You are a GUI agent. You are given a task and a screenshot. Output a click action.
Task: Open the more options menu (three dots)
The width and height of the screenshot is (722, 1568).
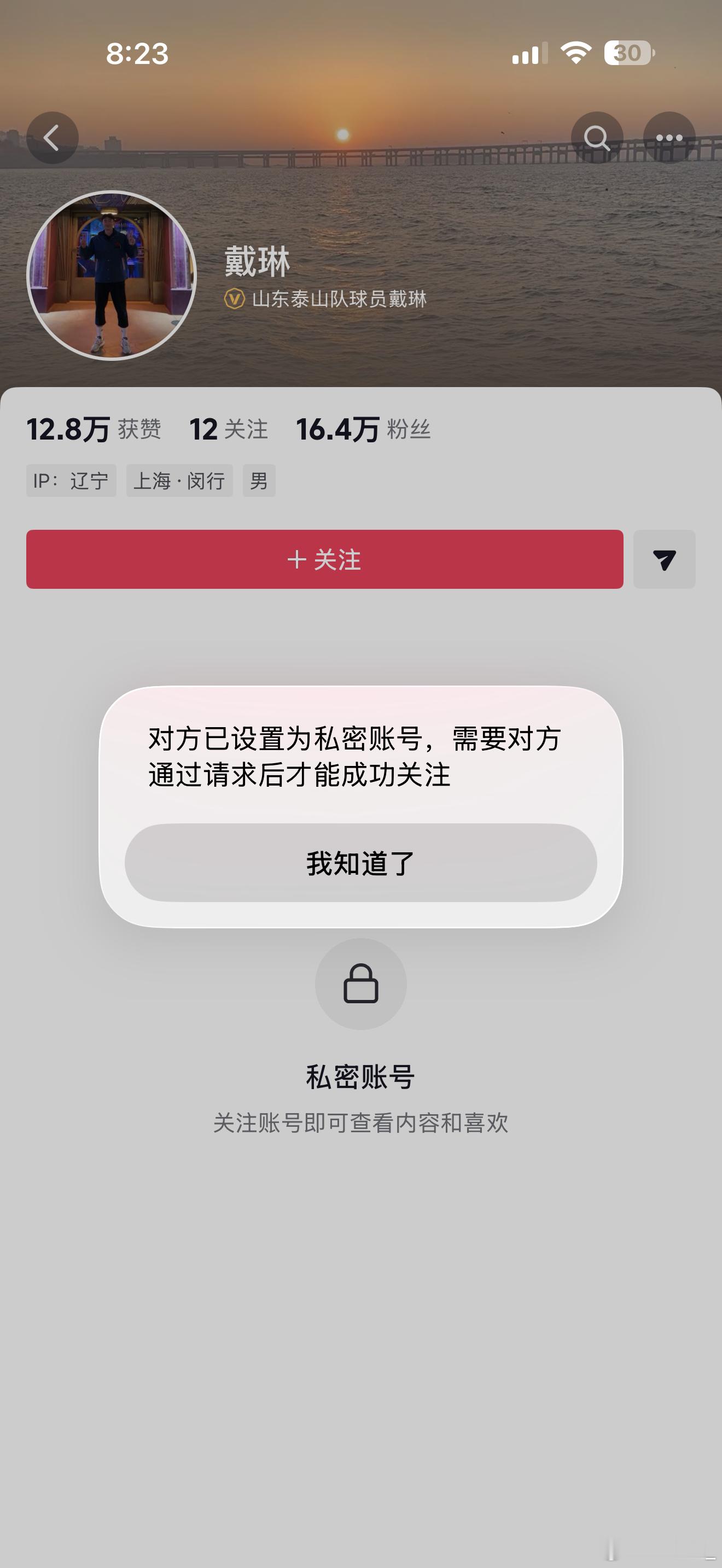click(x=668, y=139)
